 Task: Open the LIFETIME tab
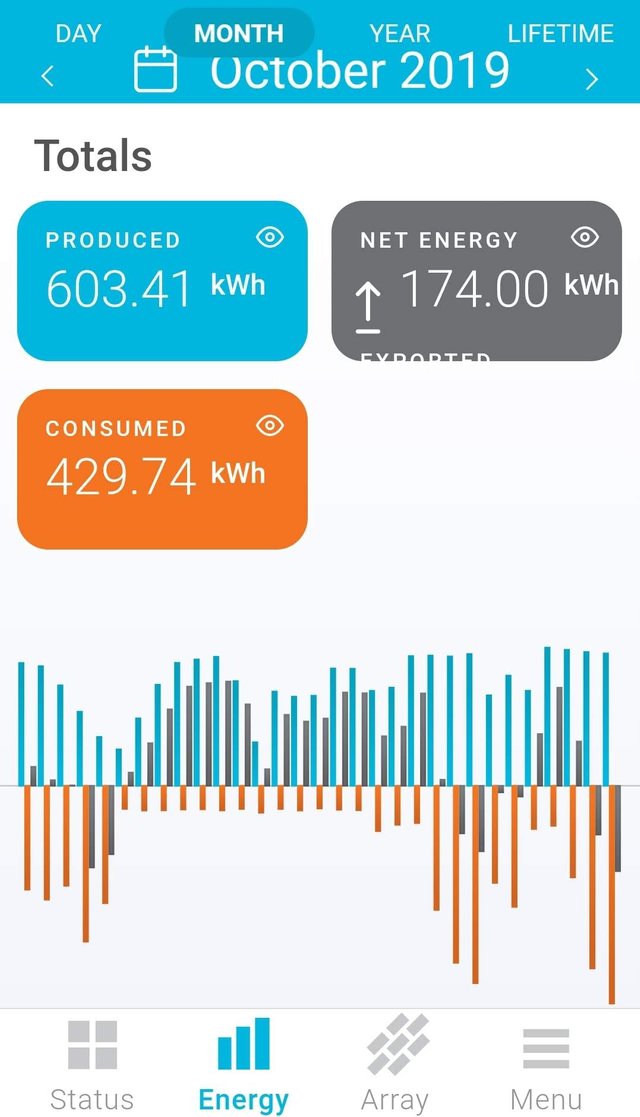[x=560, y=33]
